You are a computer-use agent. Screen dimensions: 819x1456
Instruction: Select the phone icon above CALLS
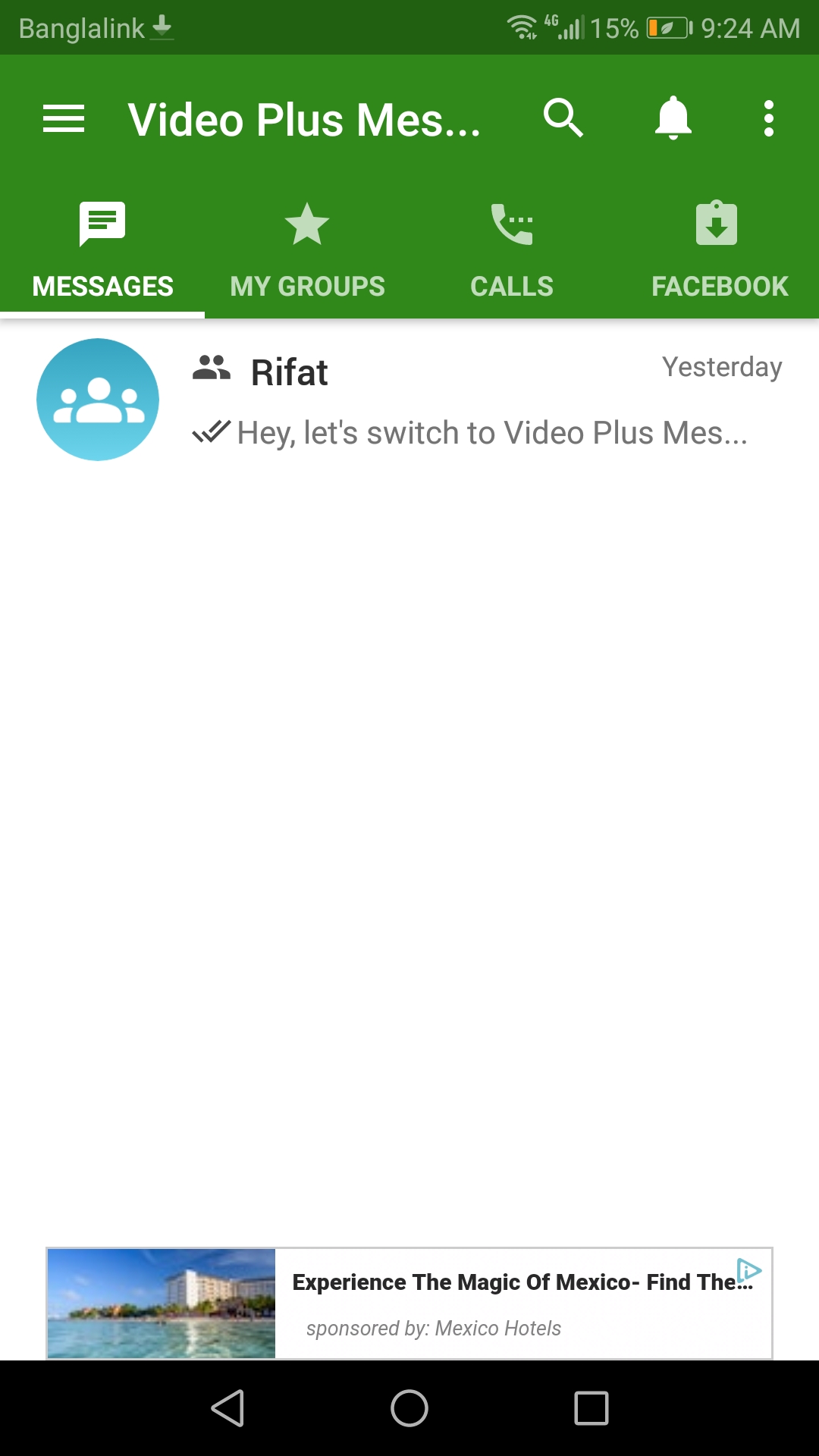coord(512,222)
